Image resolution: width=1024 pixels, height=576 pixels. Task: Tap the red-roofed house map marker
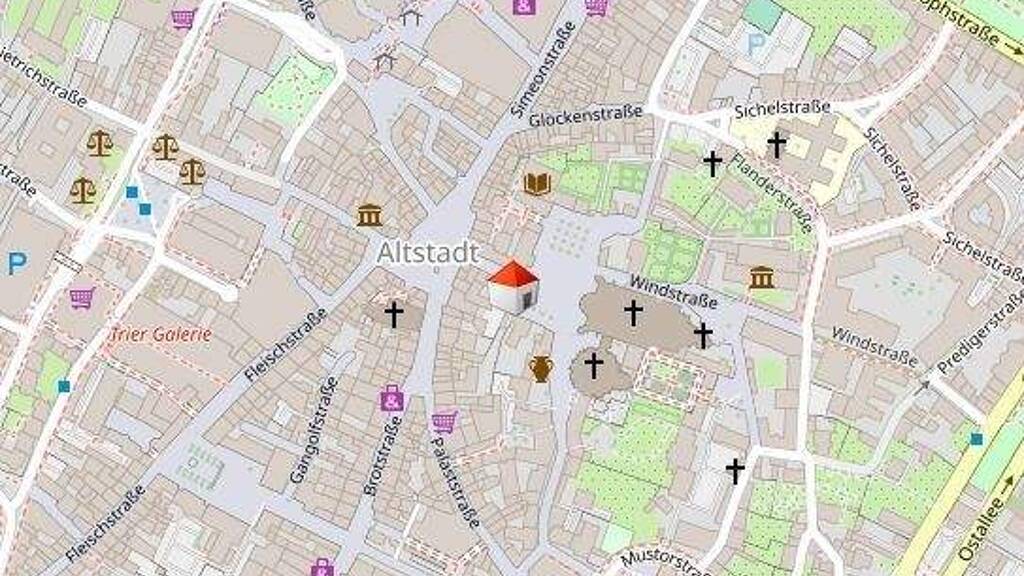[513, 287]
